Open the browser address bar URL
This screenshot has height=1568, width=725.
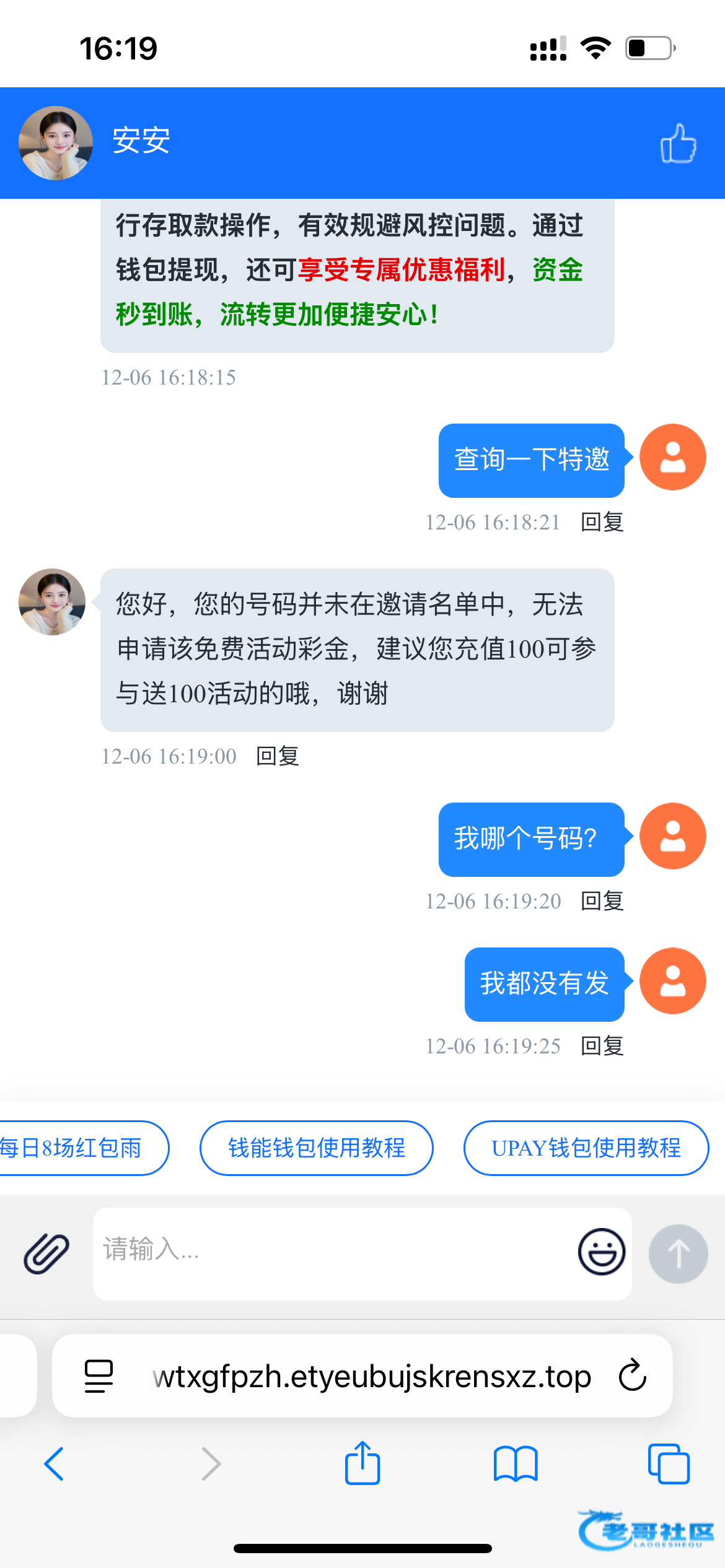372,1376
